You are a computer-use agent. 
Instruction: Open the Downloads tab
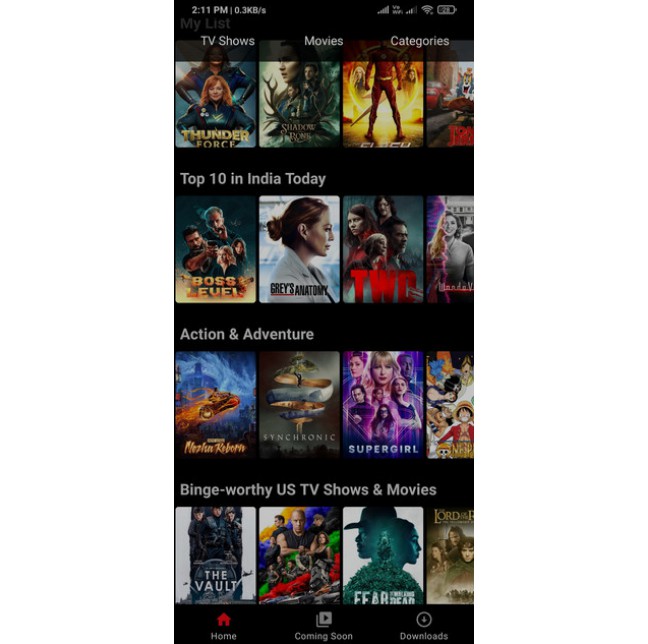point(423,626)
